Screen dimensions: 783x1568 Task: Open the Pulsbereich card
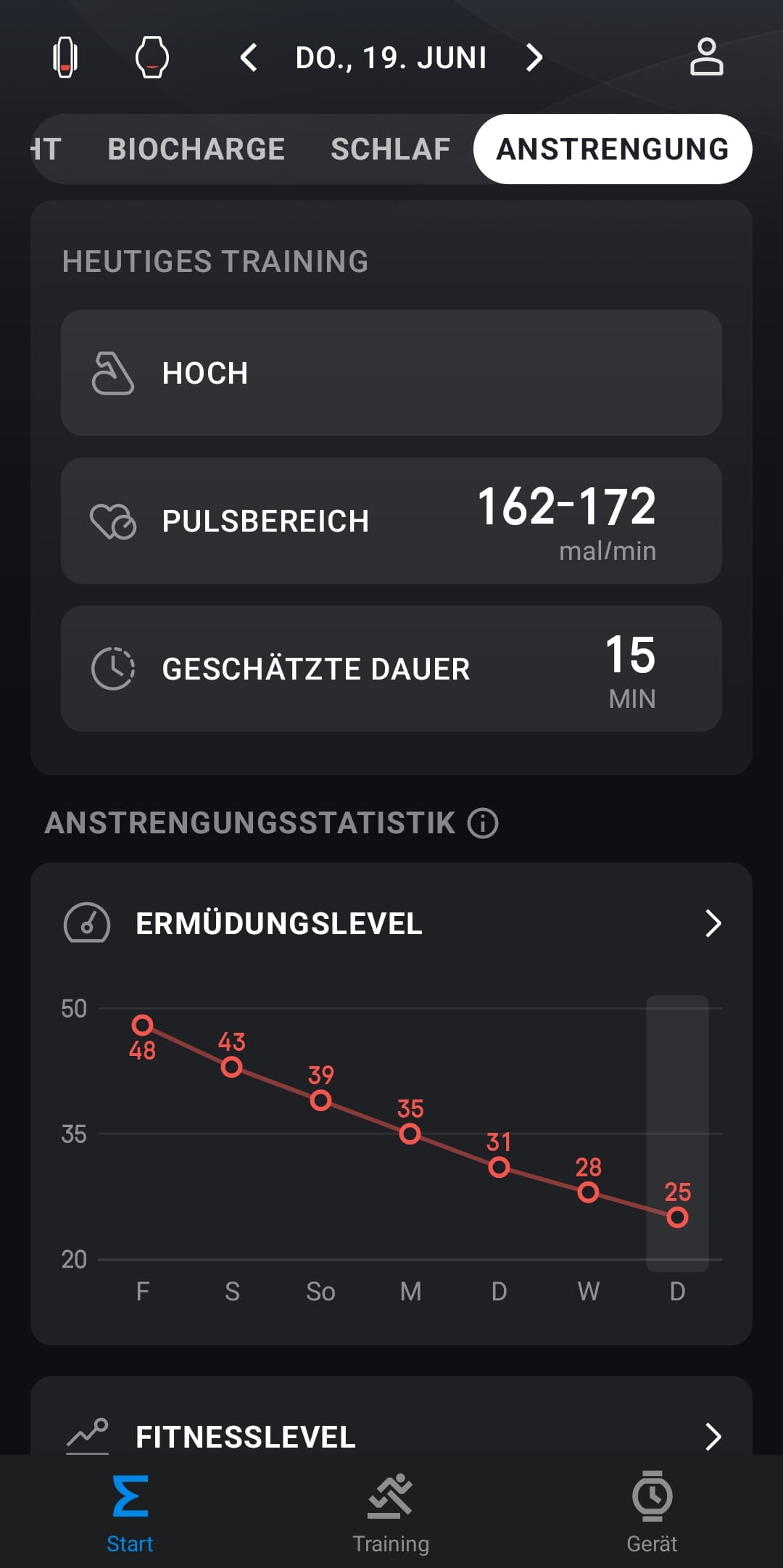tap(391, 521)
